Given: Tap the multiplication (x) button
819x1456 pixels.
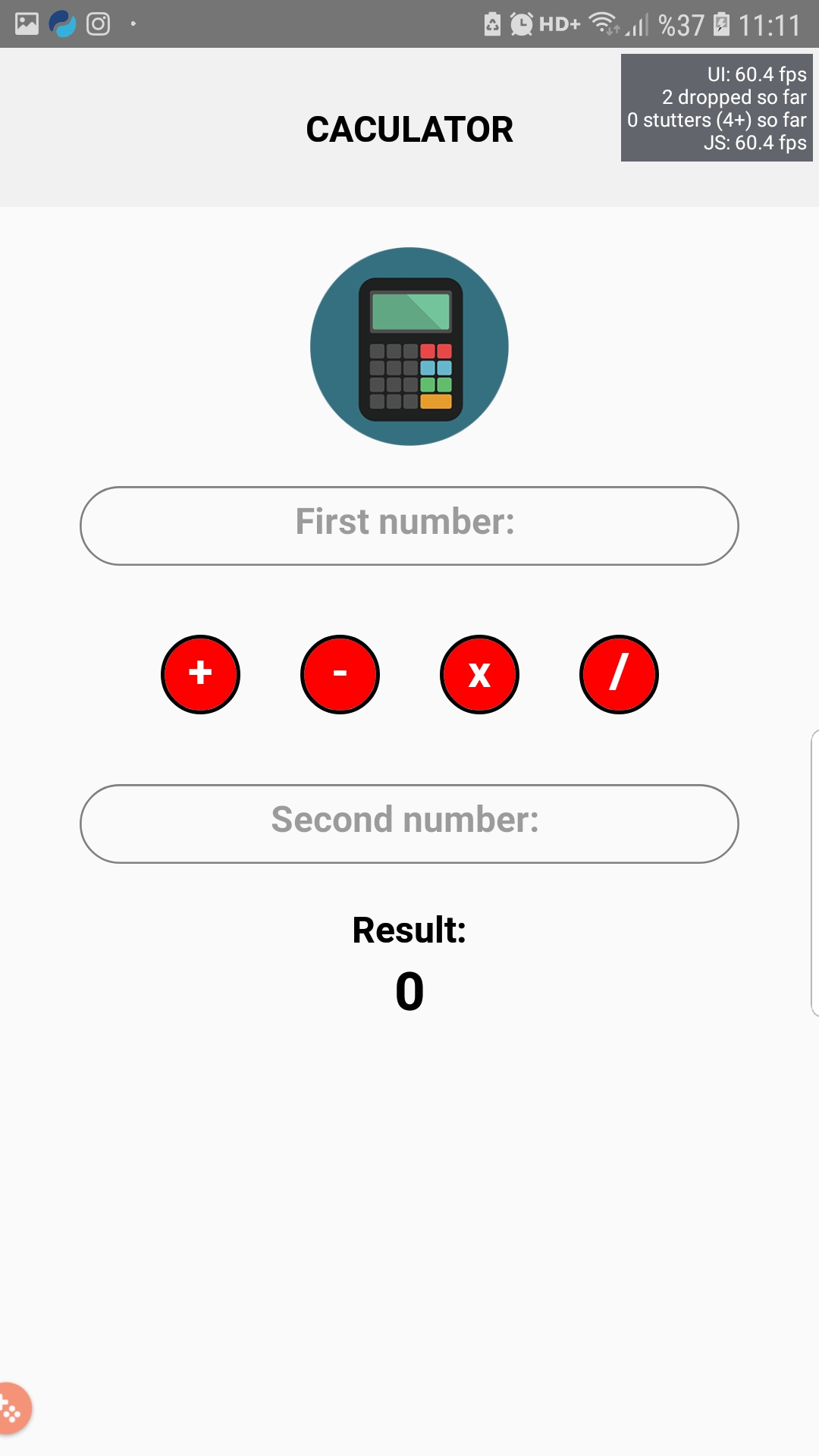Looking at the screenshot, I should [x=479, y=674].
